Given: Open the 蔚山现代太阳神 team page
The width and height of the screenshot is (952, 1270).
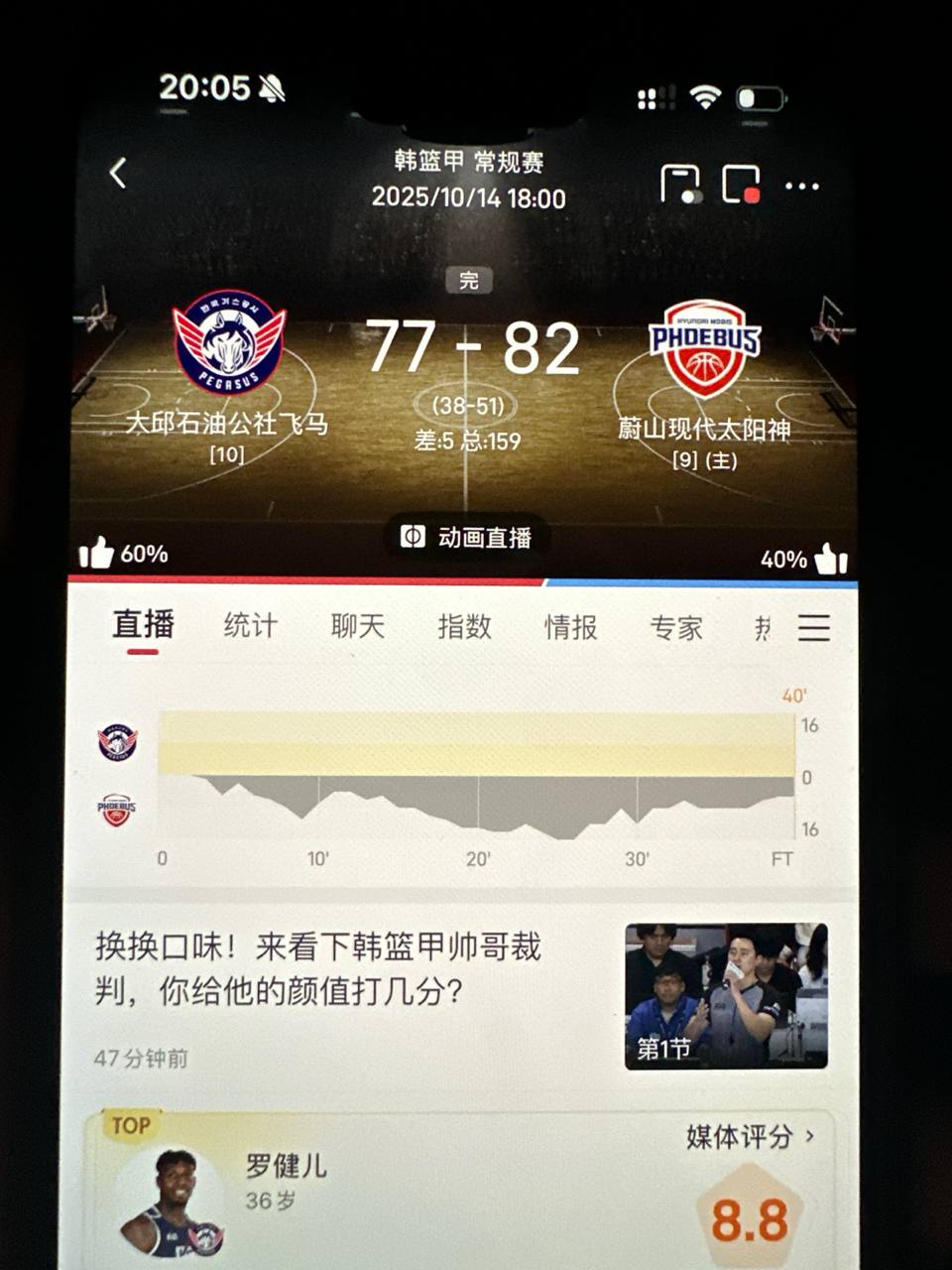Looking at the screenshot, I should [x=704, y=348].
